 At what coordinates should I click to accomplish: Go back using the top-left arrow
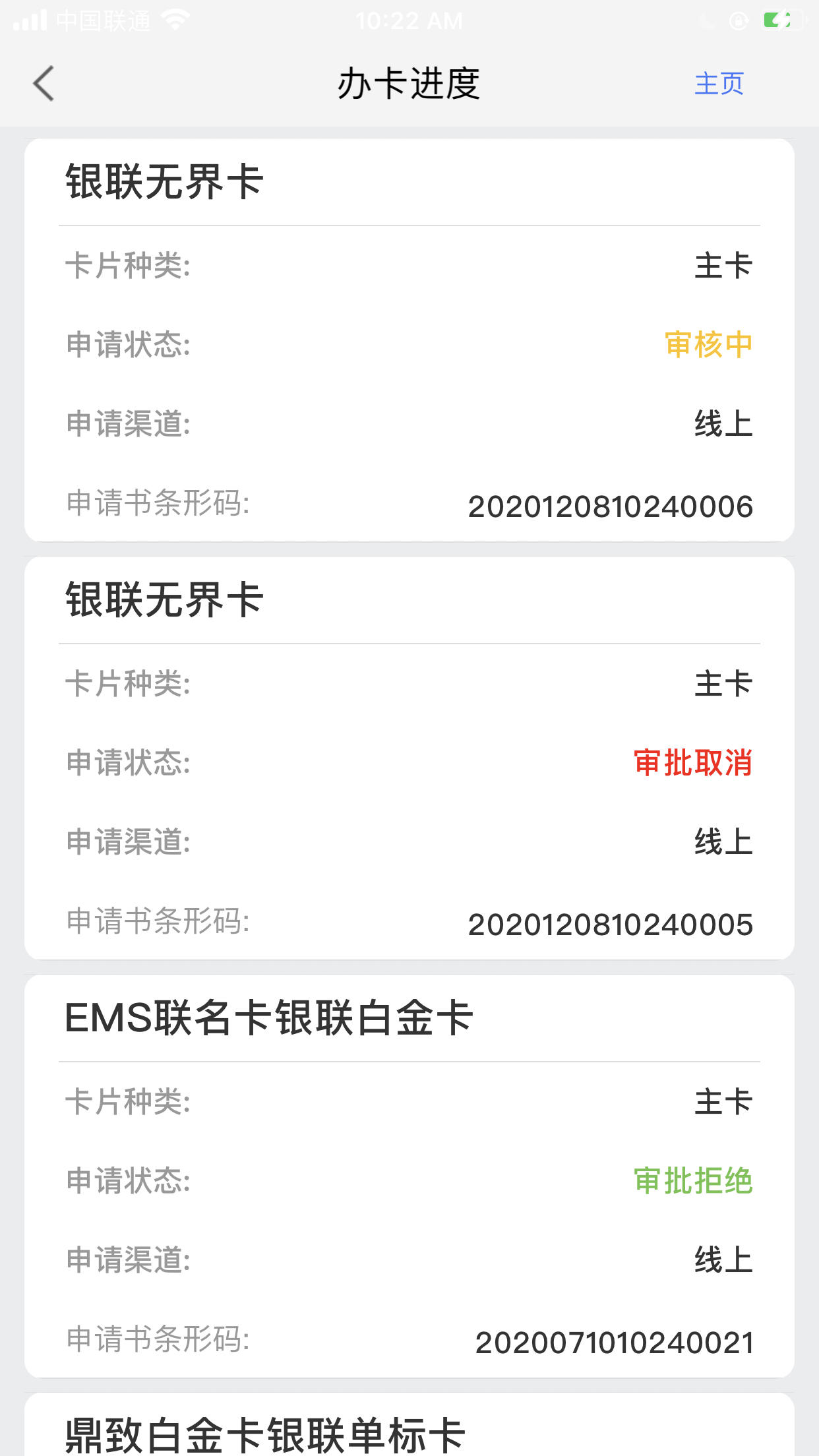tap(44, 84)
